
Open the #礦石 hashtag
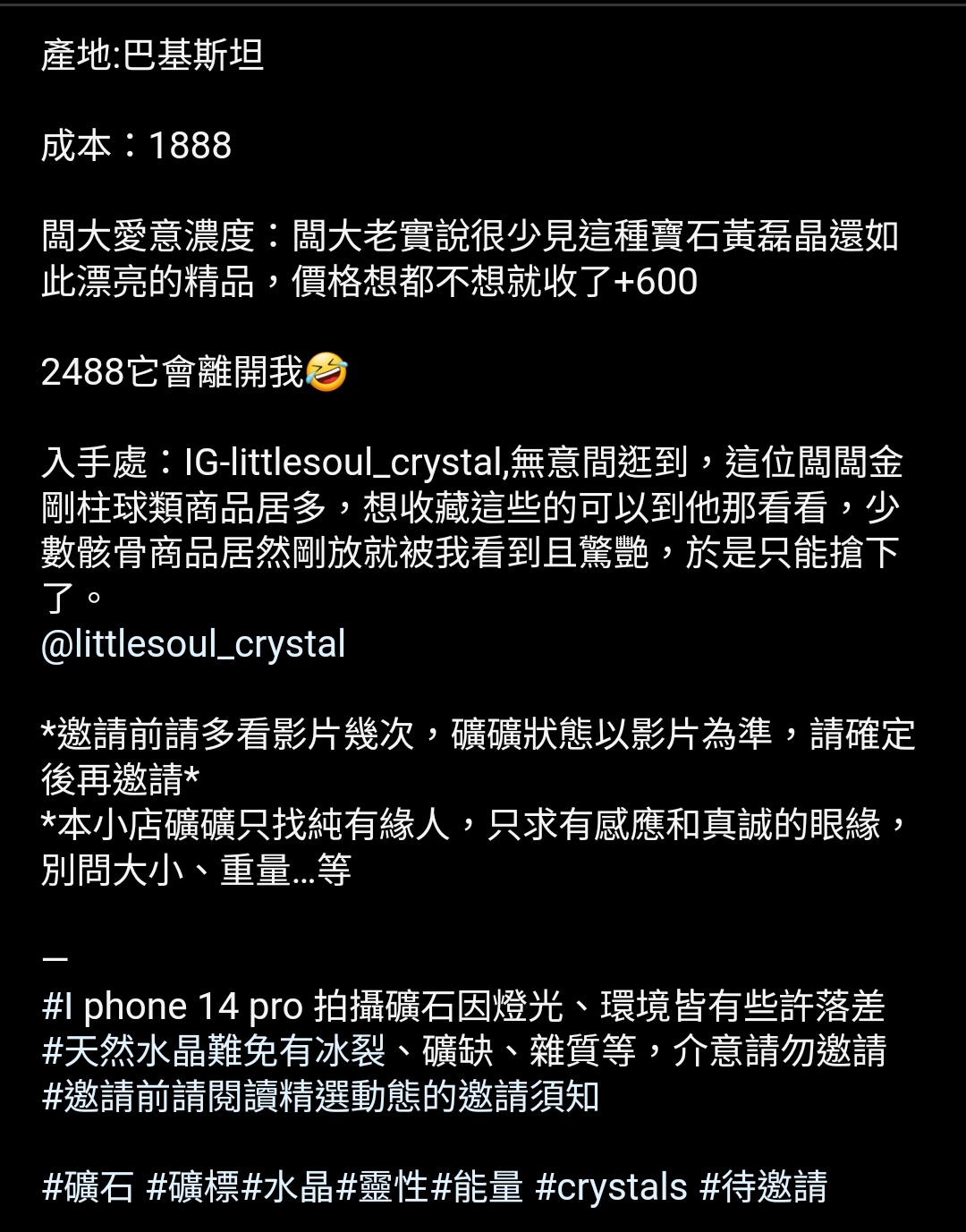coord(88,1187)
